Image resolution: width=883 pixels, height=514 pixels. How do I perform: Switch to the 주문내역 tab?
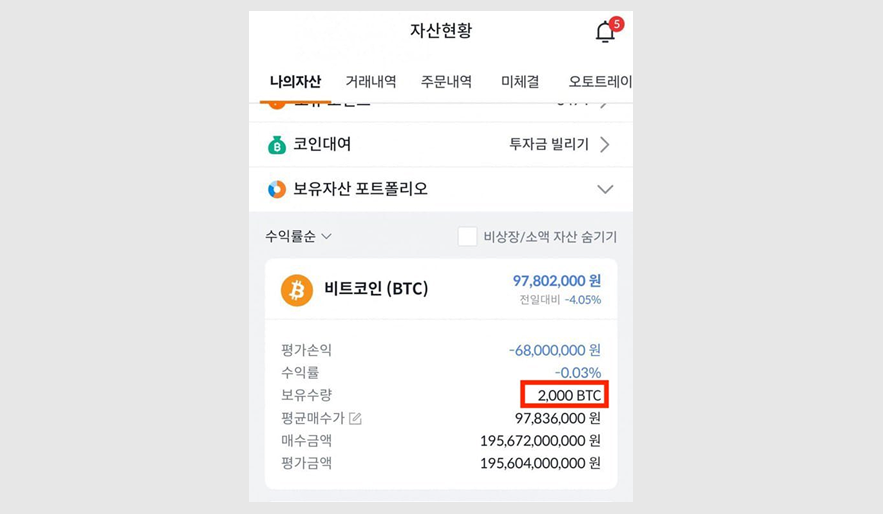(x=446, y=81)
